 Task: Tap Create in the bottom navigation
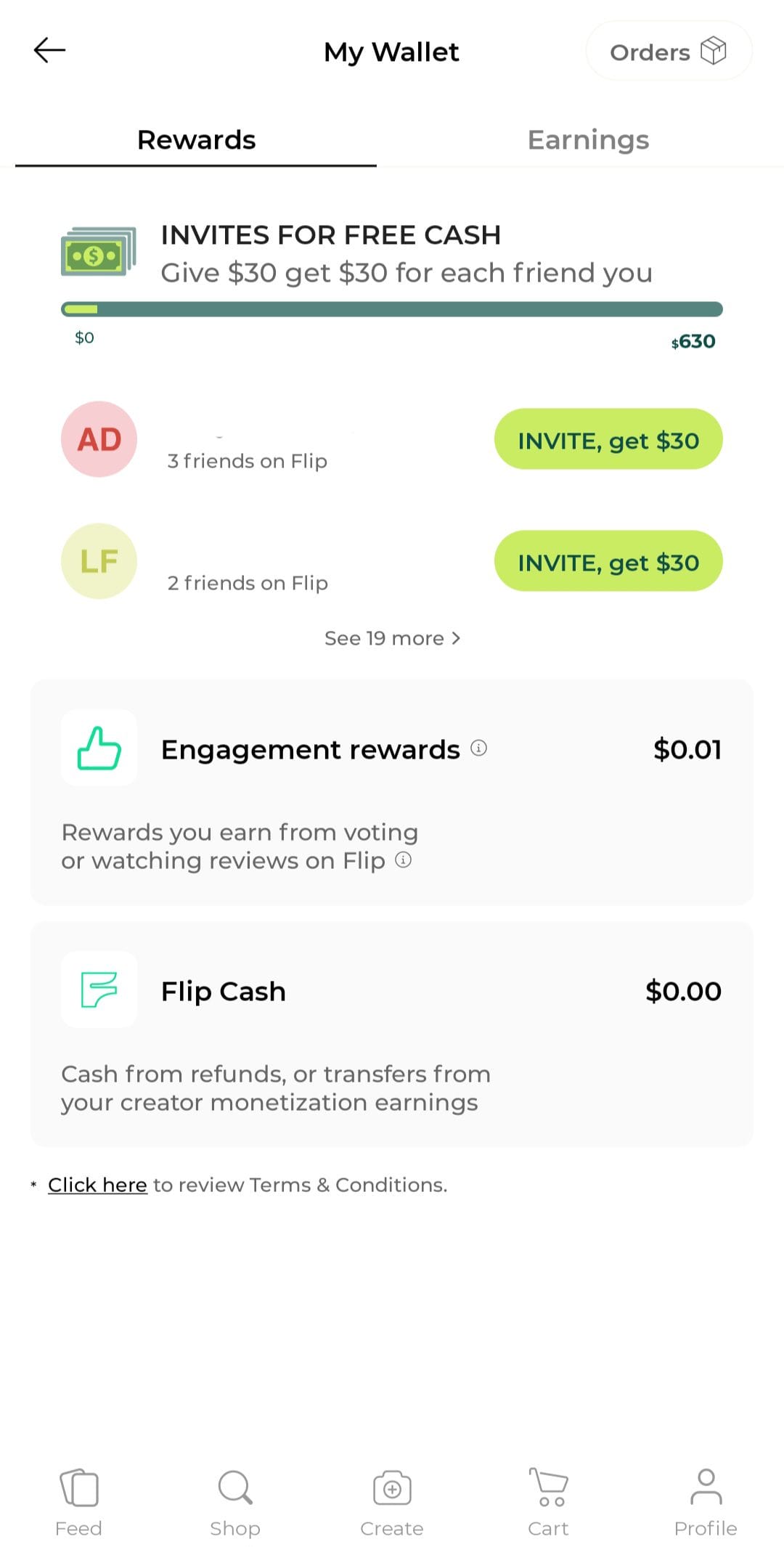coord(392,1502)
